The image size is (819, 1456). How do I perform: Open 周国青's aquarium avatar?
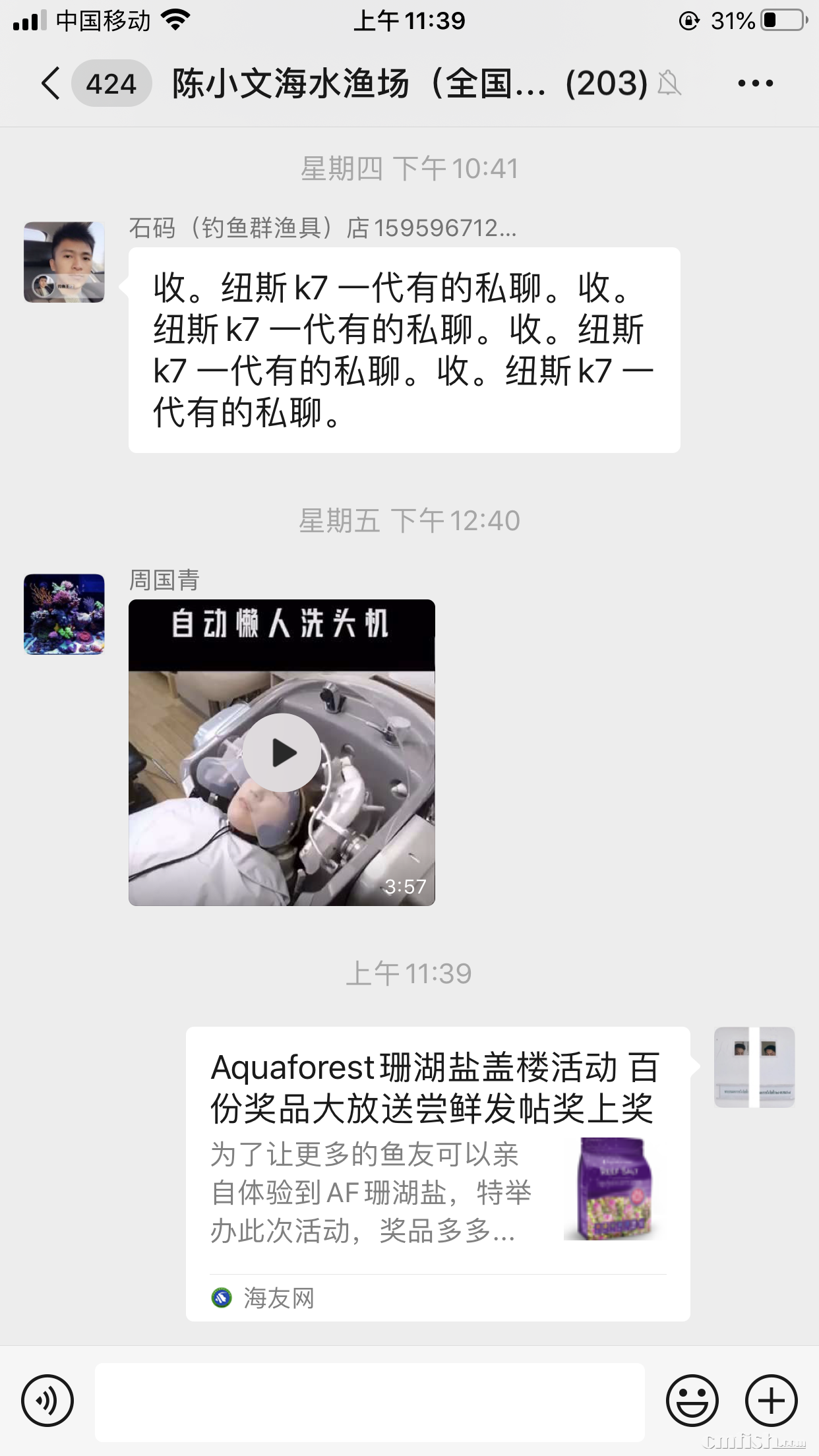tap(63, 615)
